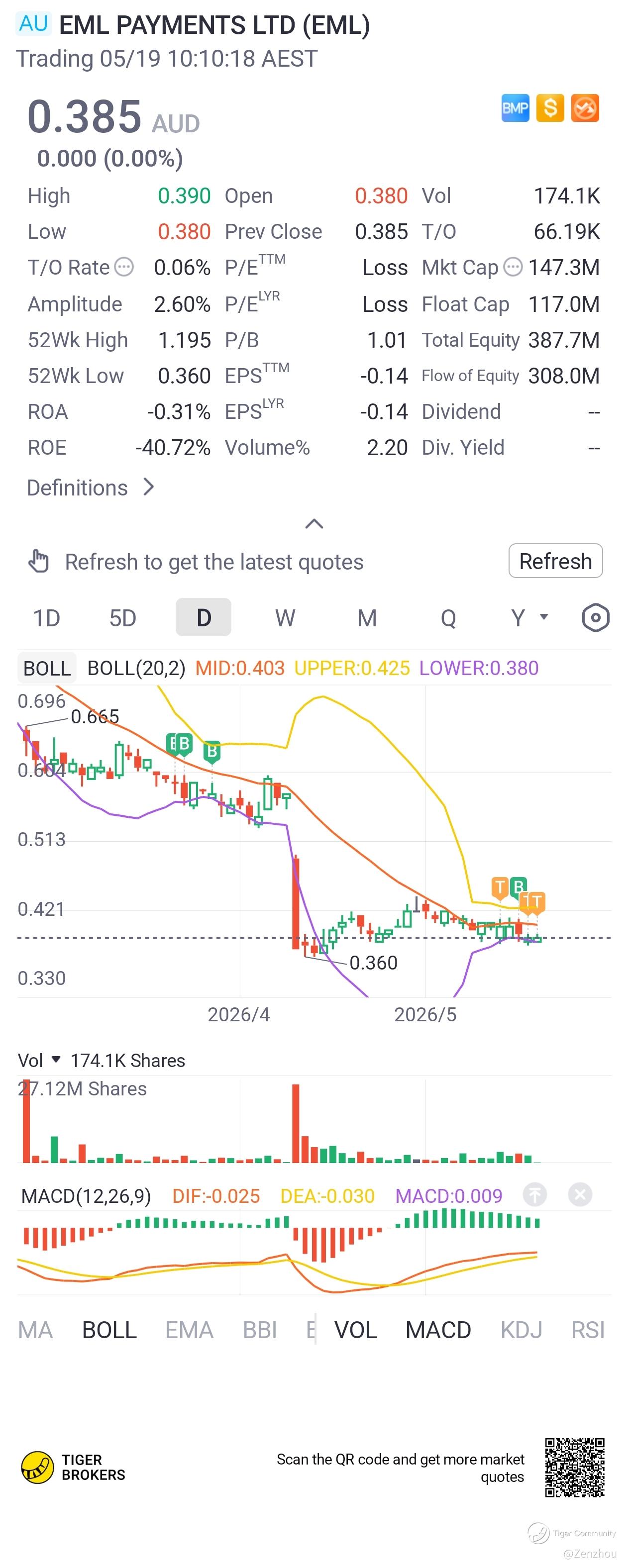Move the MACD panel up
The height and width of the screenshot is (1568, 629).
(534, 1195)
